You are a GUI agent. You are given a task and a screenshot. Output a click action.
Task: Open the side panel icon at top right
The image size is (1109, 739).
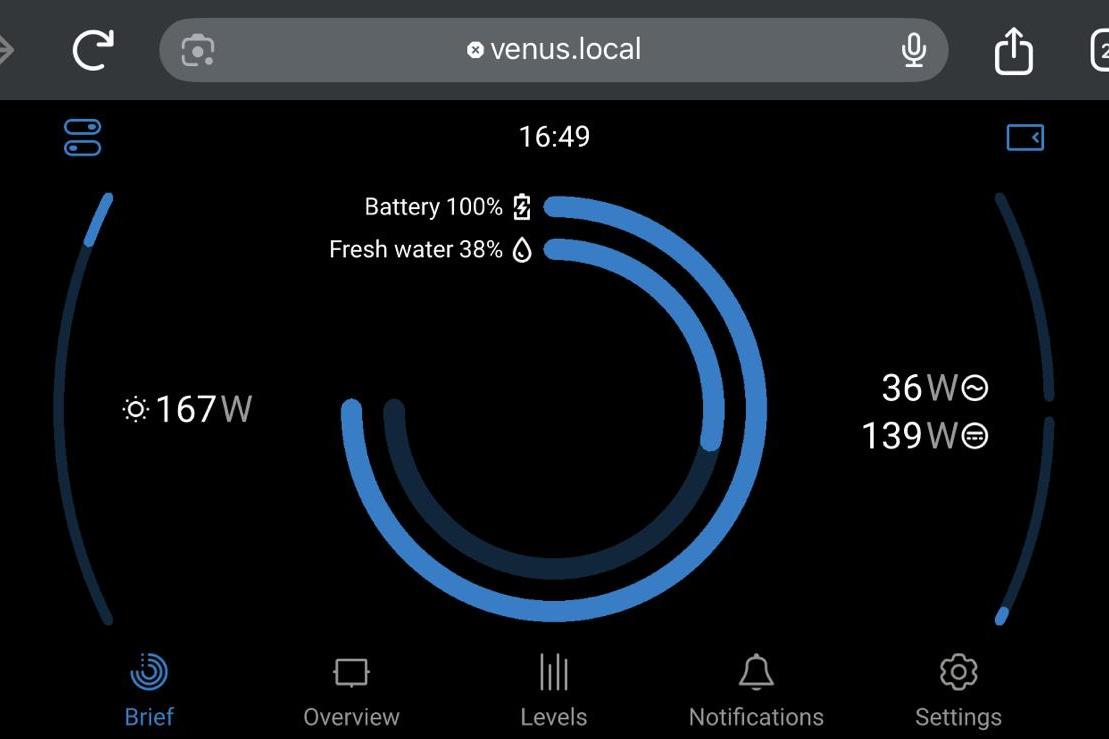(x=1025, y=137)
